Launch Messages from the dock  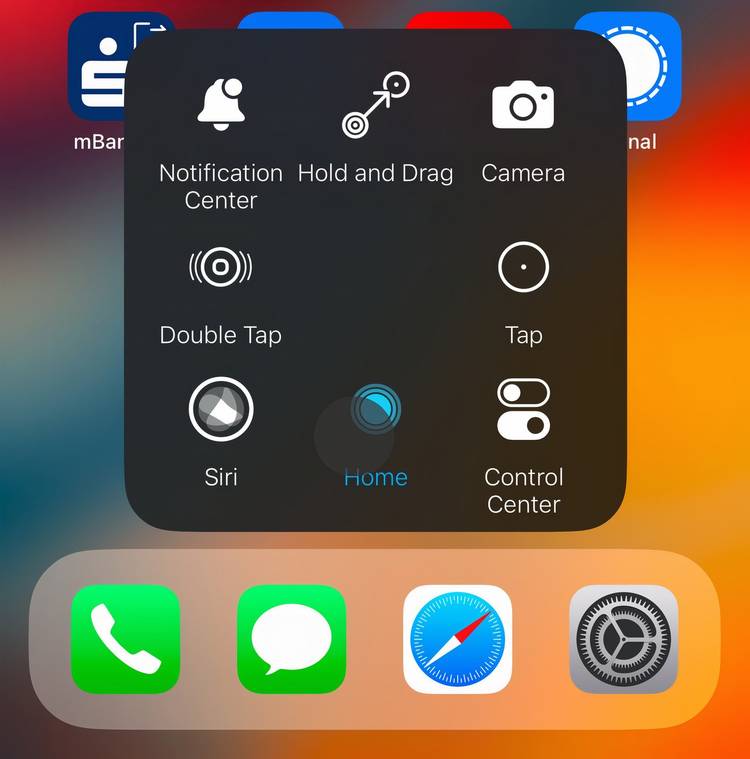coord(290,641)
